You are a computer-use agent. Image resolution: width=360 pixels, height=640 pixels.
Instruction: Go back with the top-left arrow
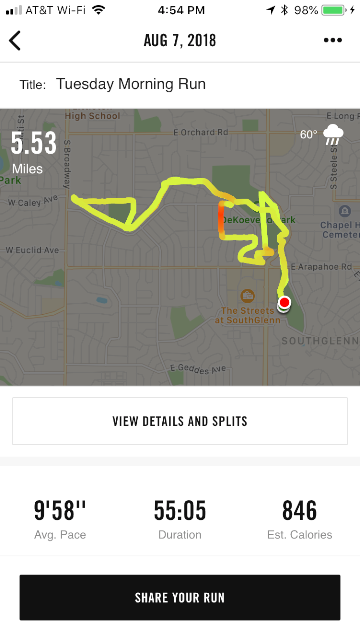pyautogui.click(x=15, y=40)
